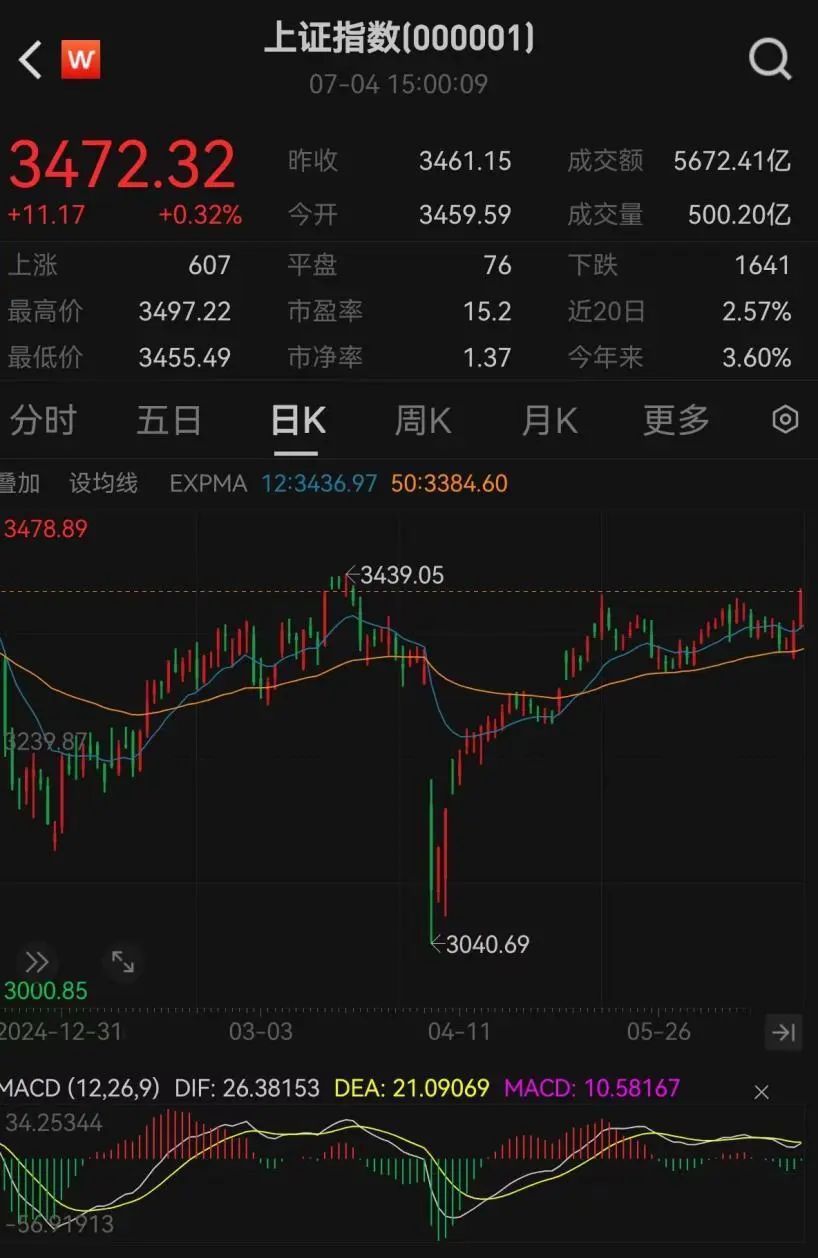
Task: Switch to the 五日 chart tab
Action: [x=168, y=421]
